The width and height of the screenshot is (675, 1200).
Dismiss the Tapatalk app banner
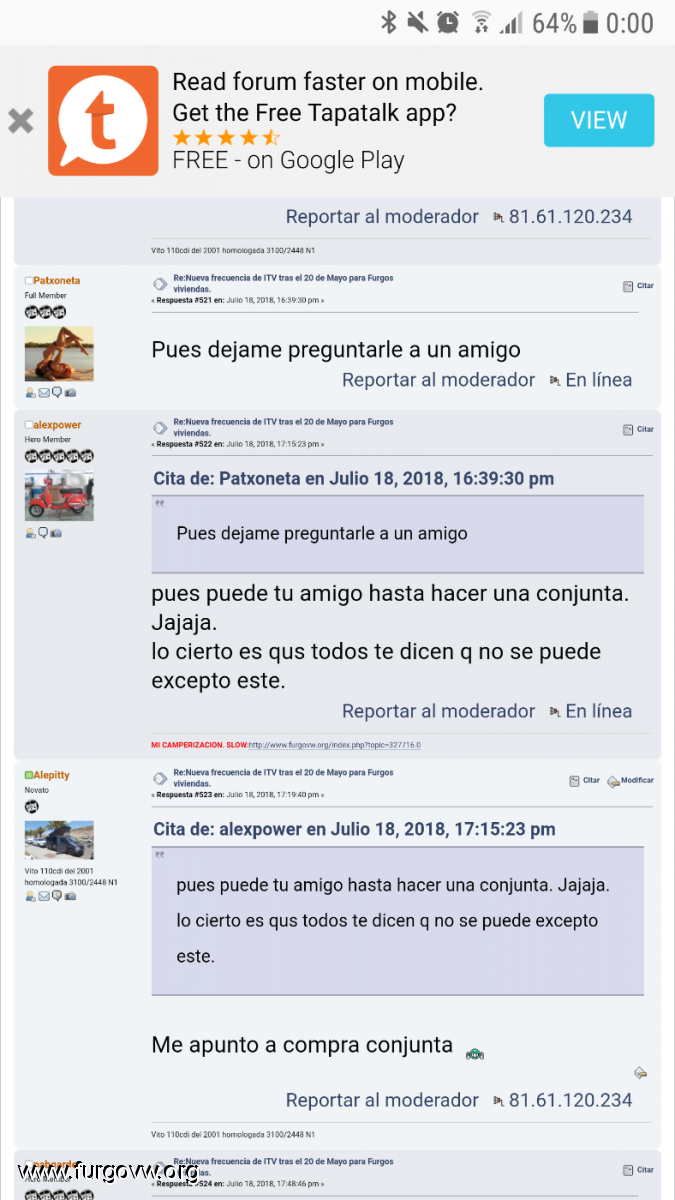coord(21,121)
